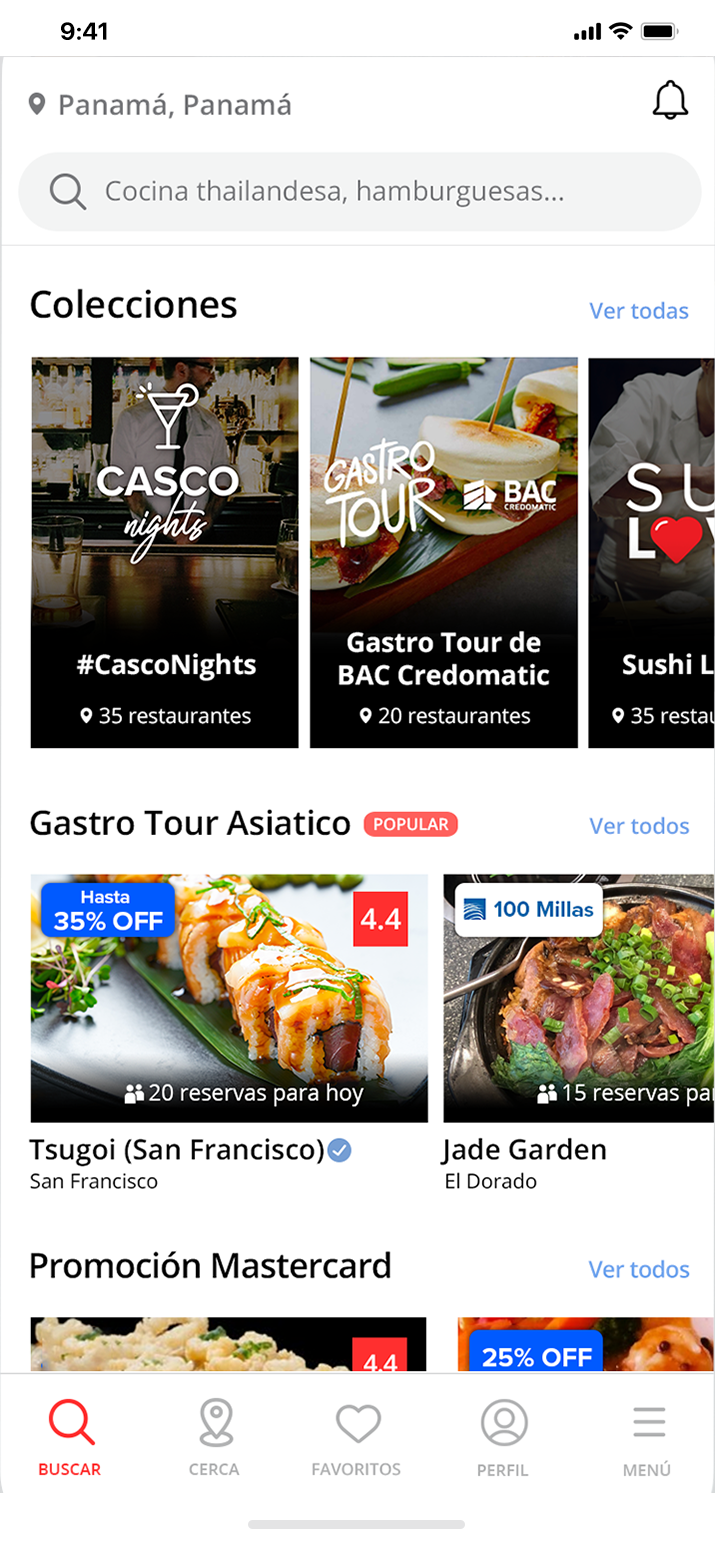This screenshot has height=1549, width=715.
Task: Open Gastro Tour de BAC Credomatic collection
Action: [443, 552]
